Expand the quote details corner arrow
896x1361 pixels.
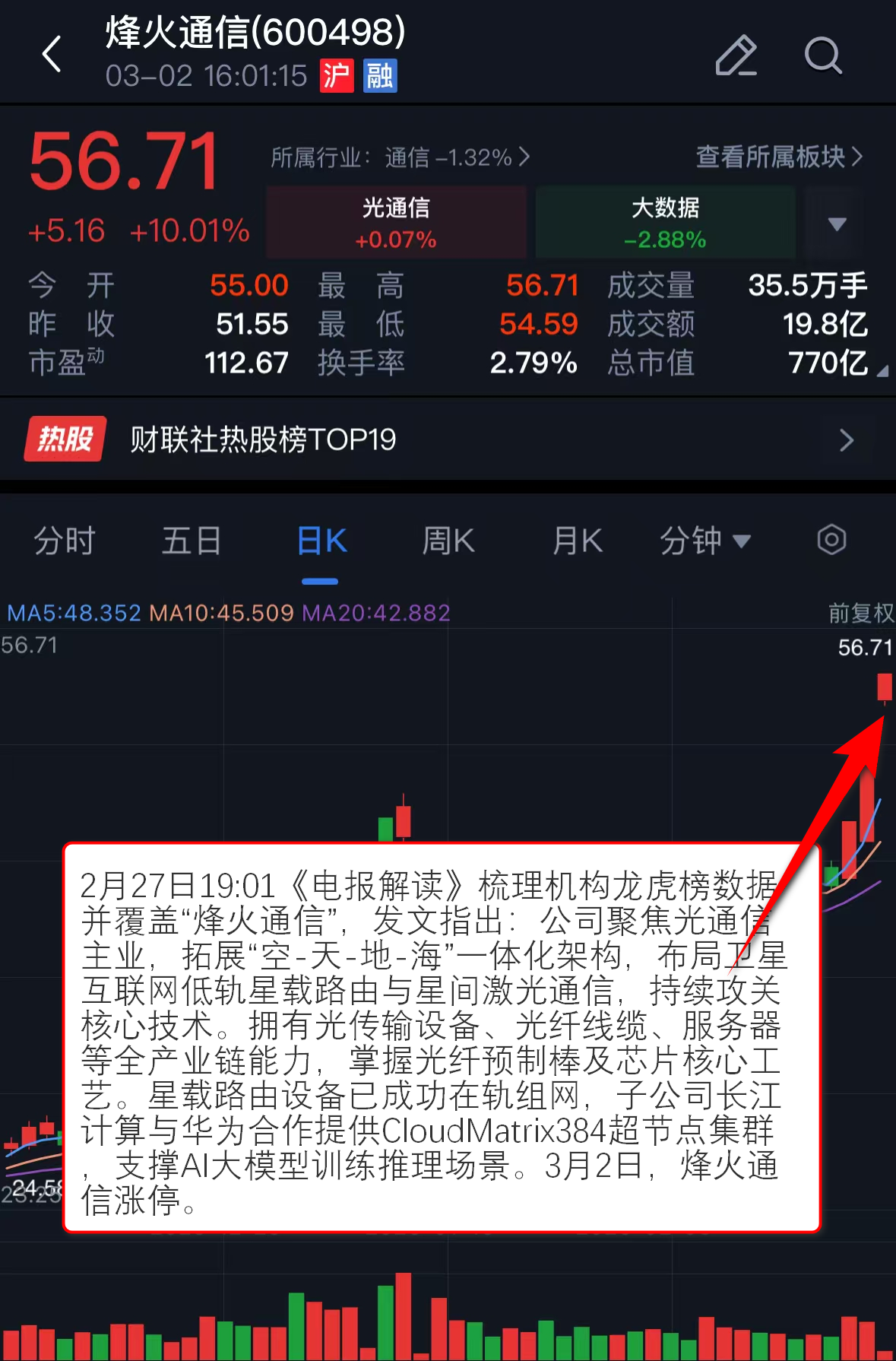(882, 371)
